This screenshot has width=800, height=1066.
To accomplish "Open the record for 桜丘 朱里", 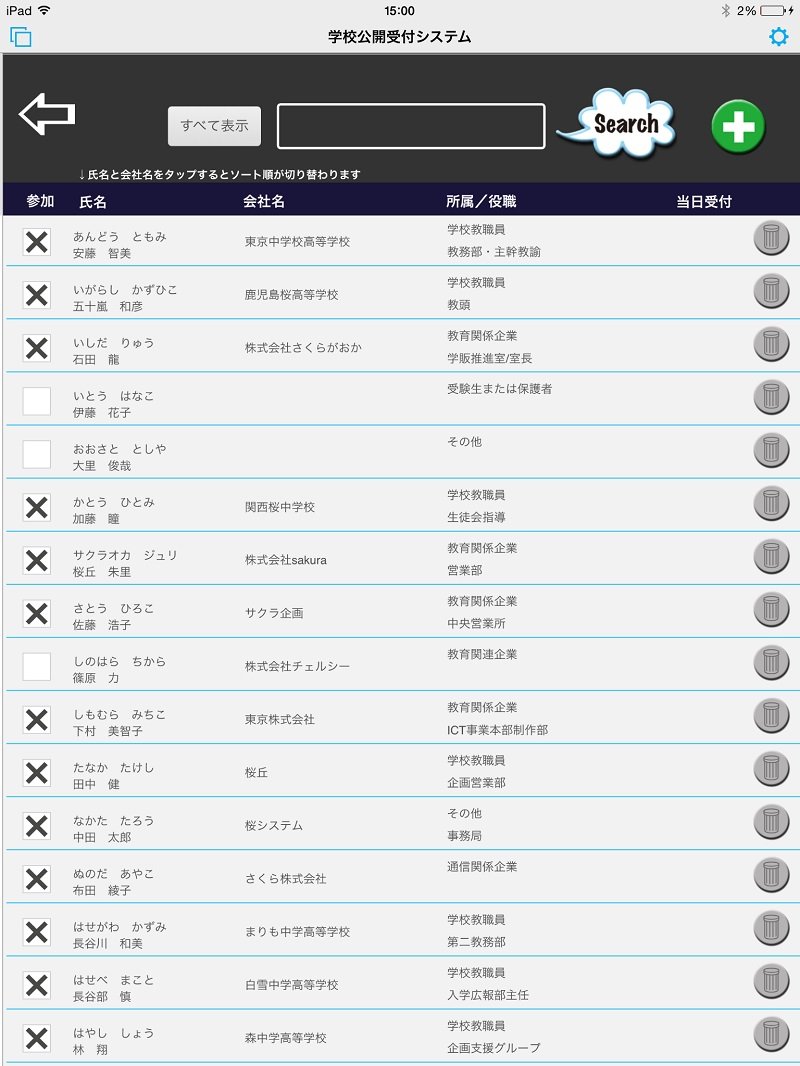I will (401, 560).
